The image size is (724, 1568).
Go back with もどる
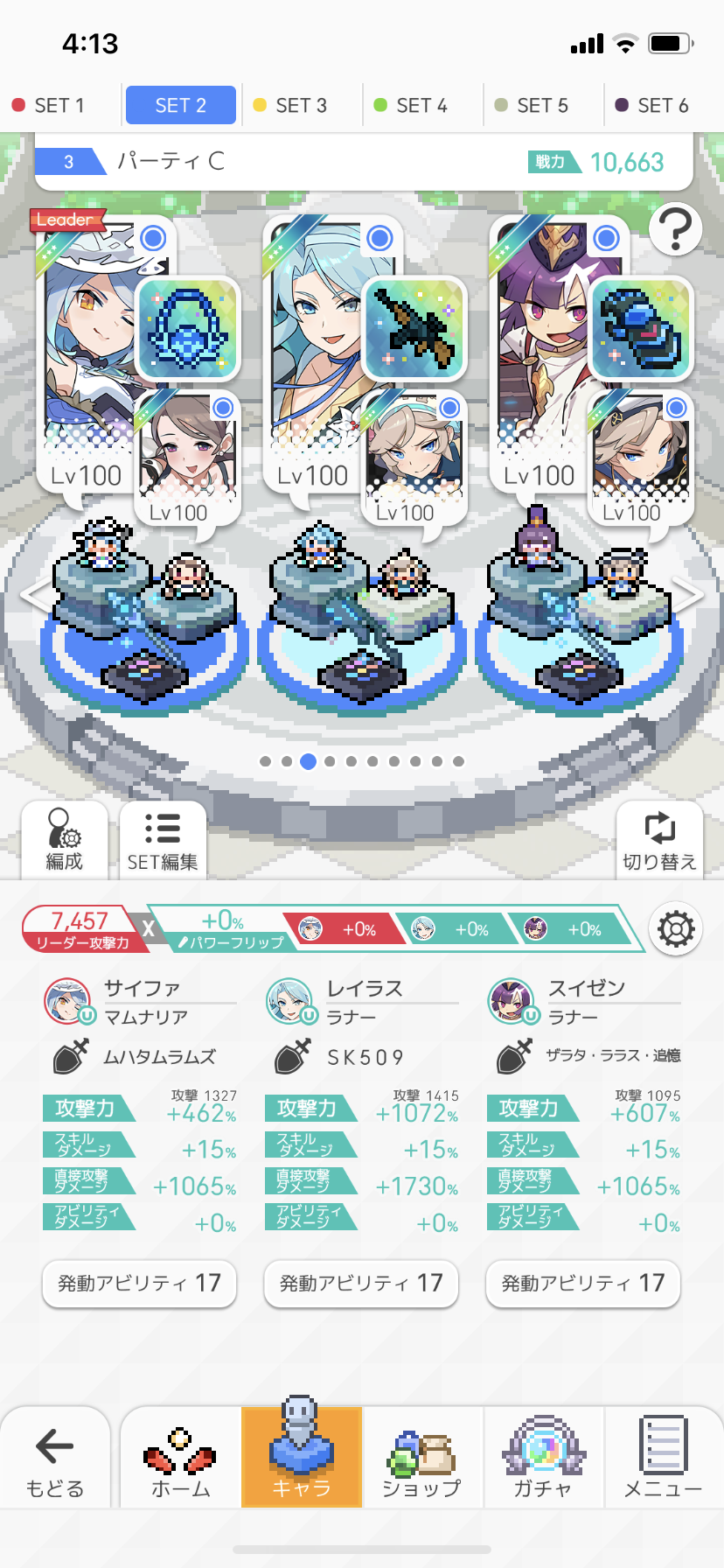click(x=55, y=1458)
